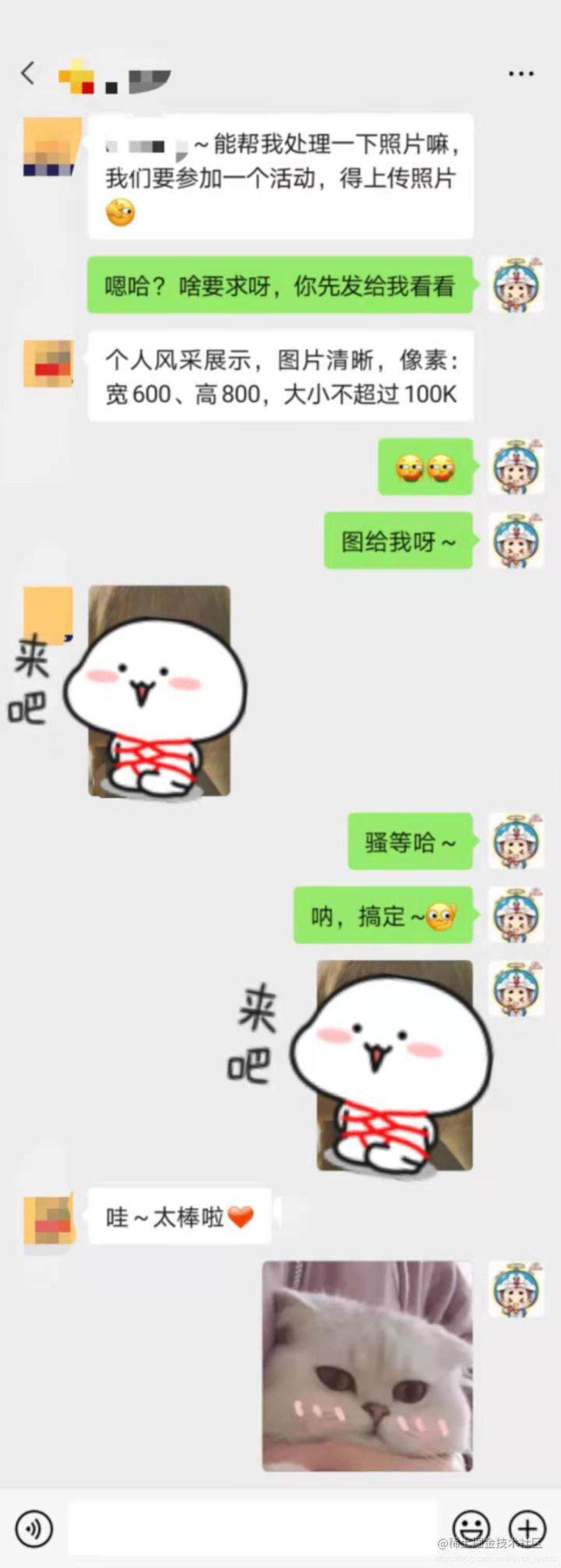Go back from this chat

tap(28, 73)
